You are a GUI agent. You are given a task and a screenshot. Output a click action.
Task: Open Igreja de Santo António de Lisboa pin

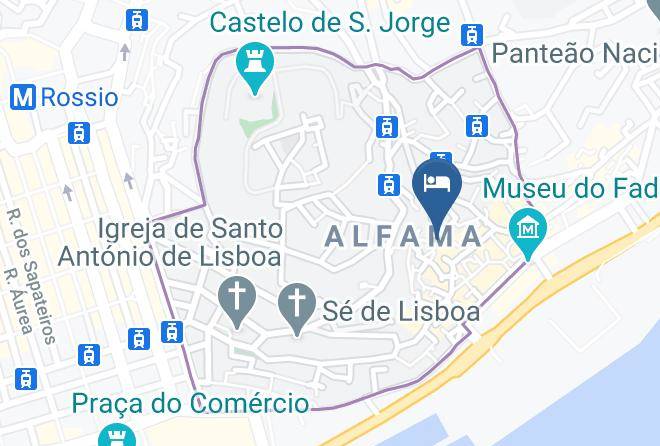tap(237, 302)
